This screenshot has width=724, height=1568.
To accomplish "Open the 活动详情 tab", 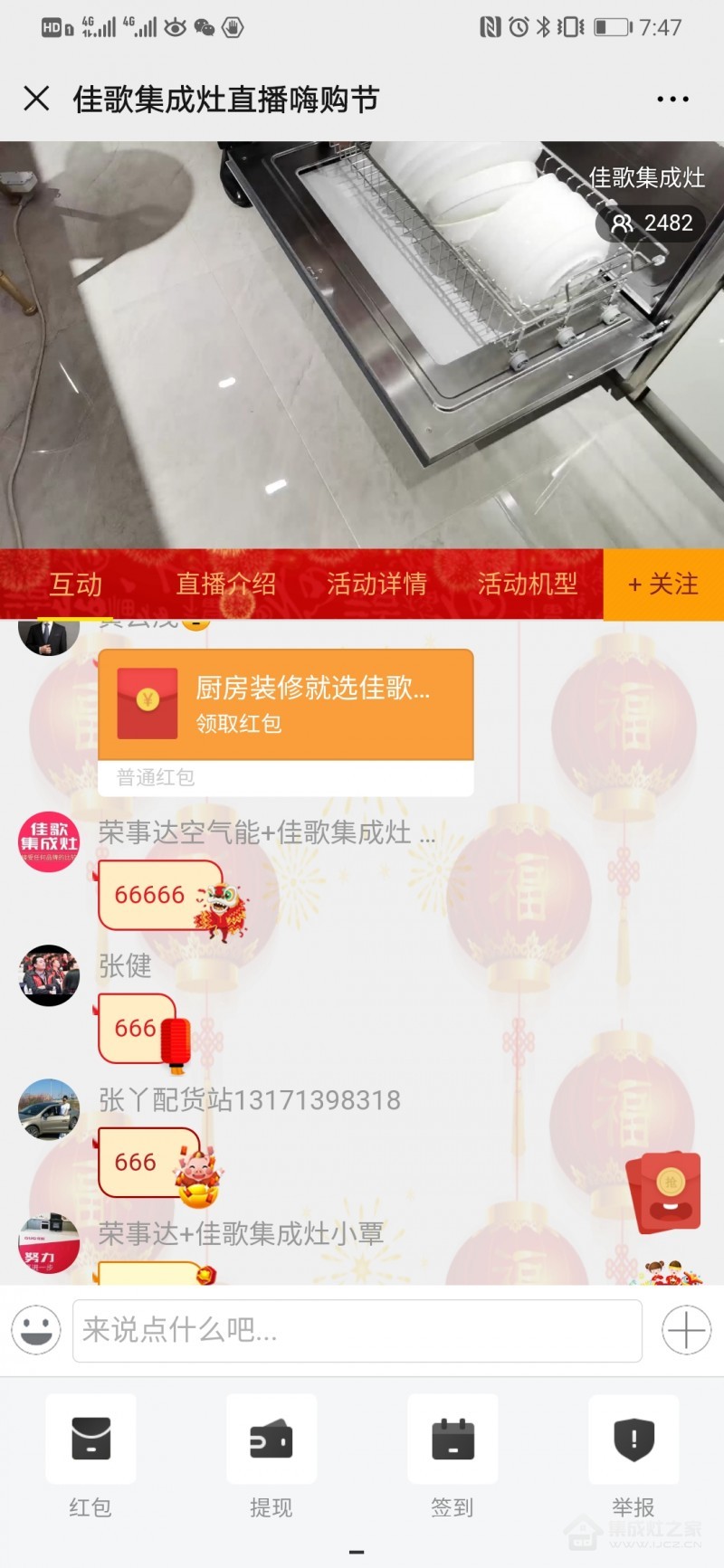I will coord(376,584).
